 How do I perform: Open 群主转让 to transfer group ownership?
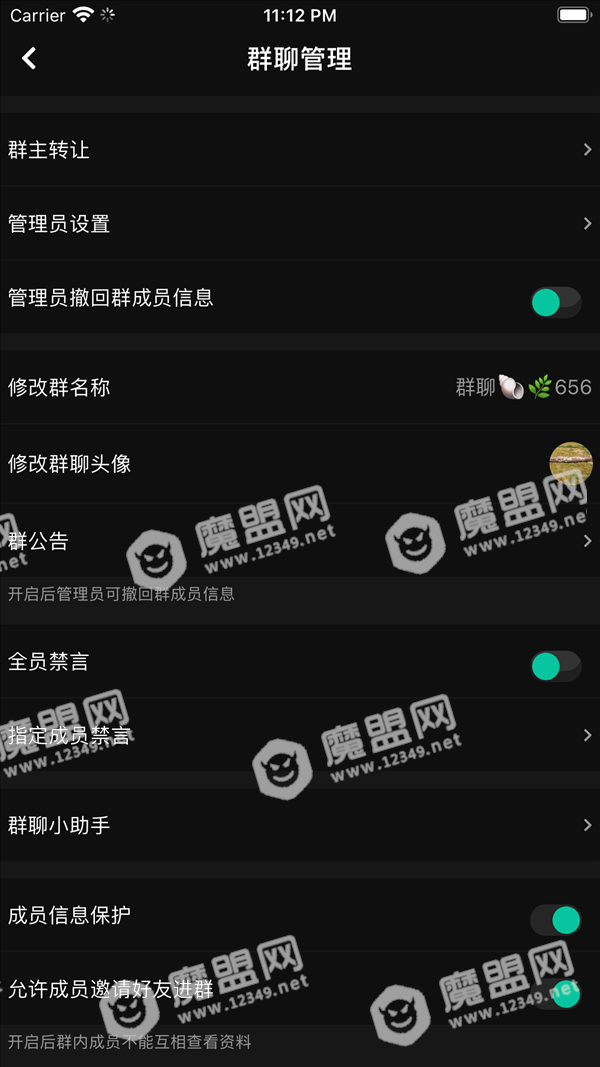[300, 149]
